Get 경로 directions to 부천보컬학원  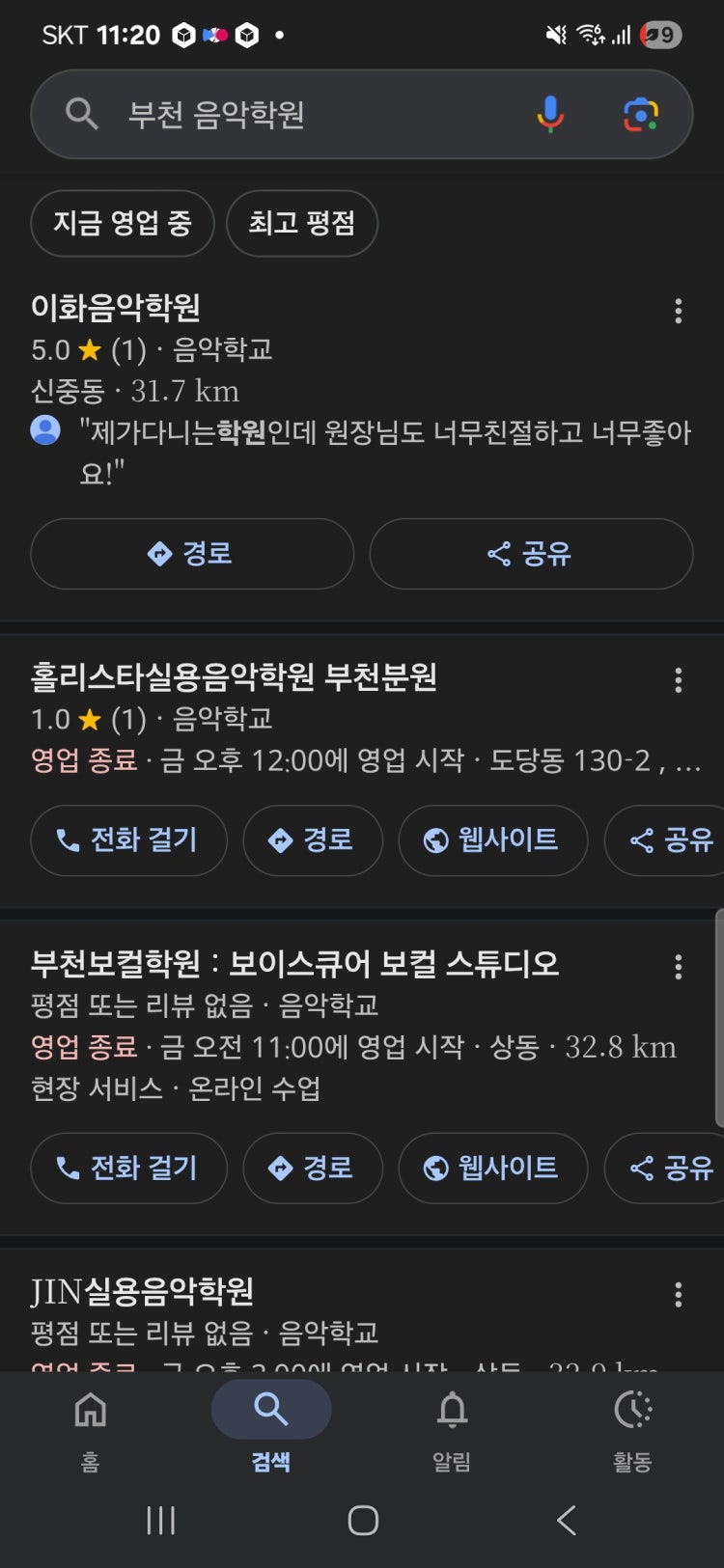click(x=312, y=1169)
